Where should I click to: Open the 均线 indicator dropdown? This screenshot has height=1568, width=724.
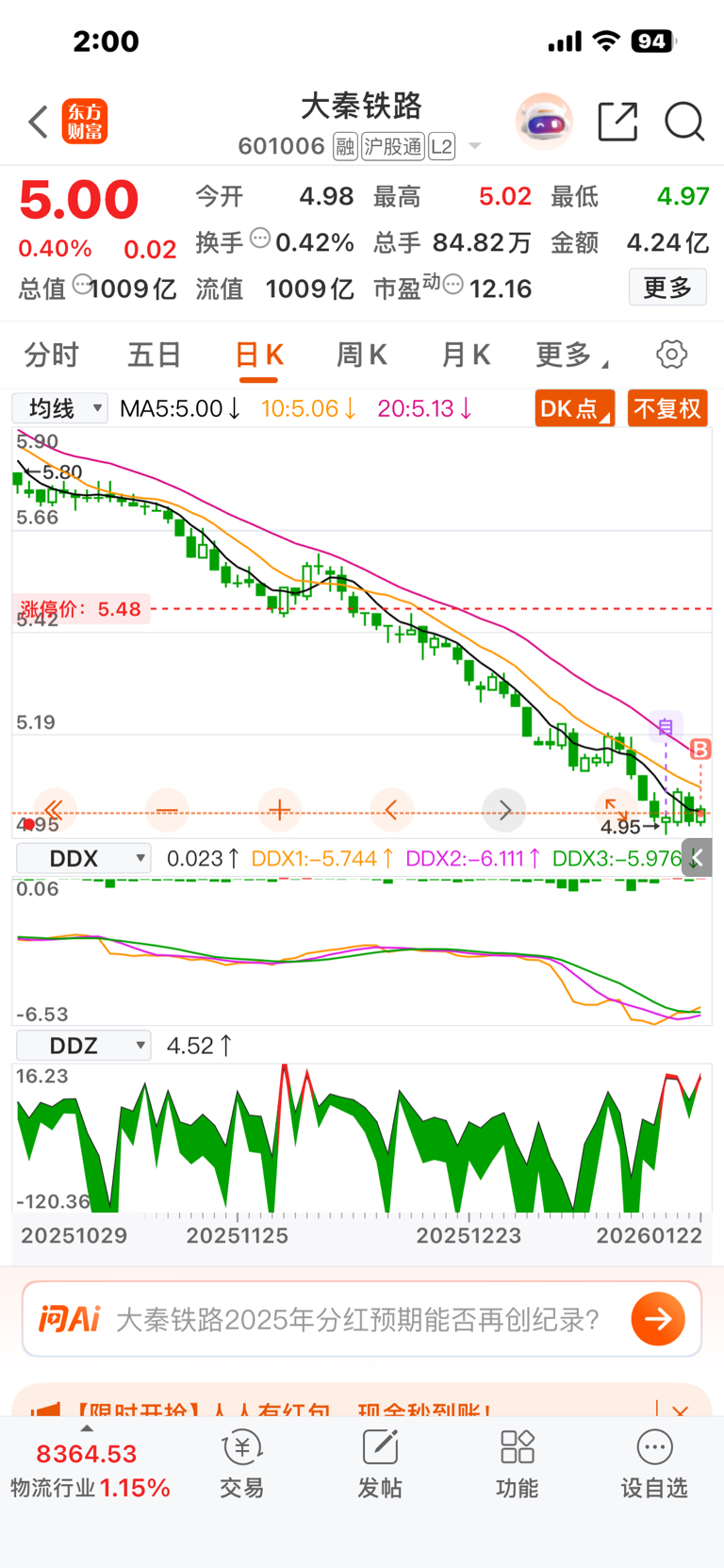tap(59, 408)
